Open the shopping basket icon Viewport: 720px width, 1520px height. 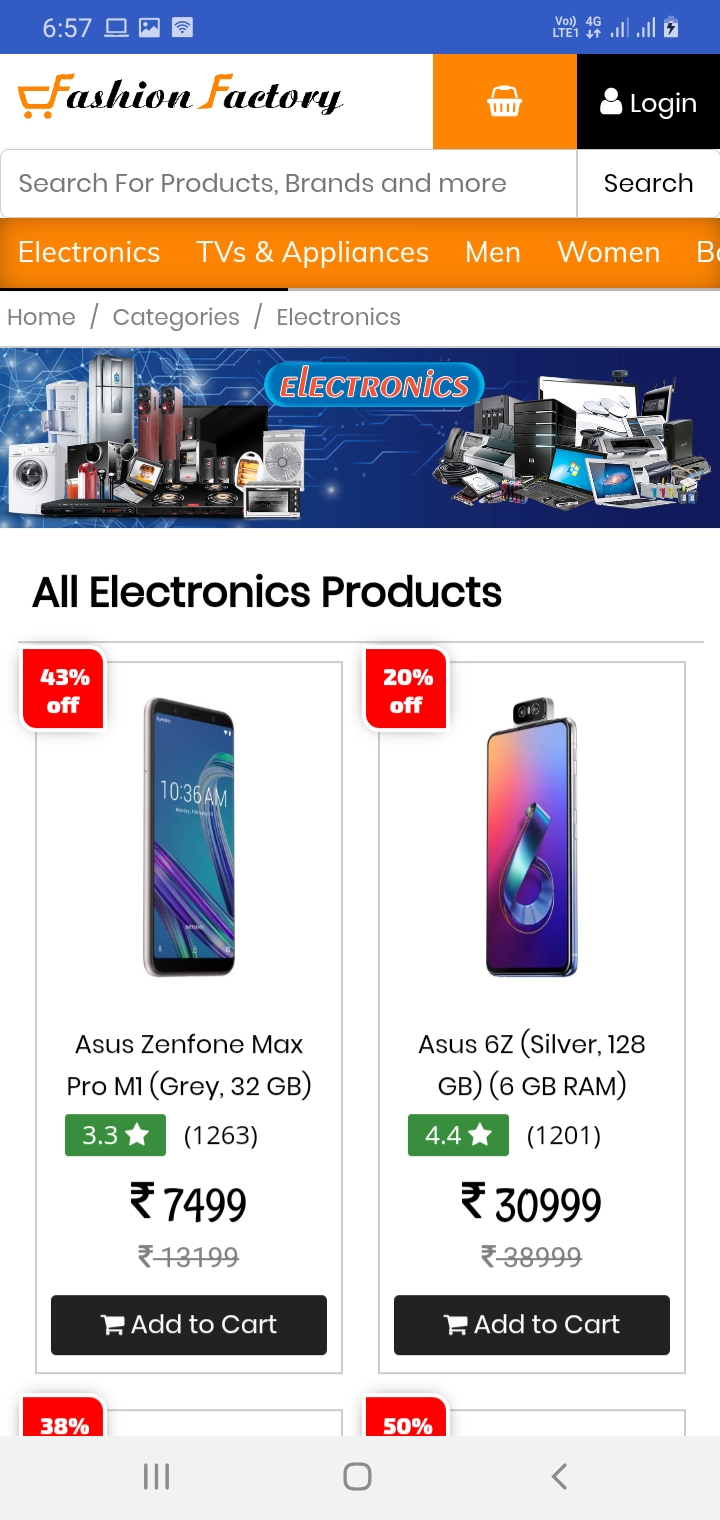pyautogui.click(x=504, y=102)
